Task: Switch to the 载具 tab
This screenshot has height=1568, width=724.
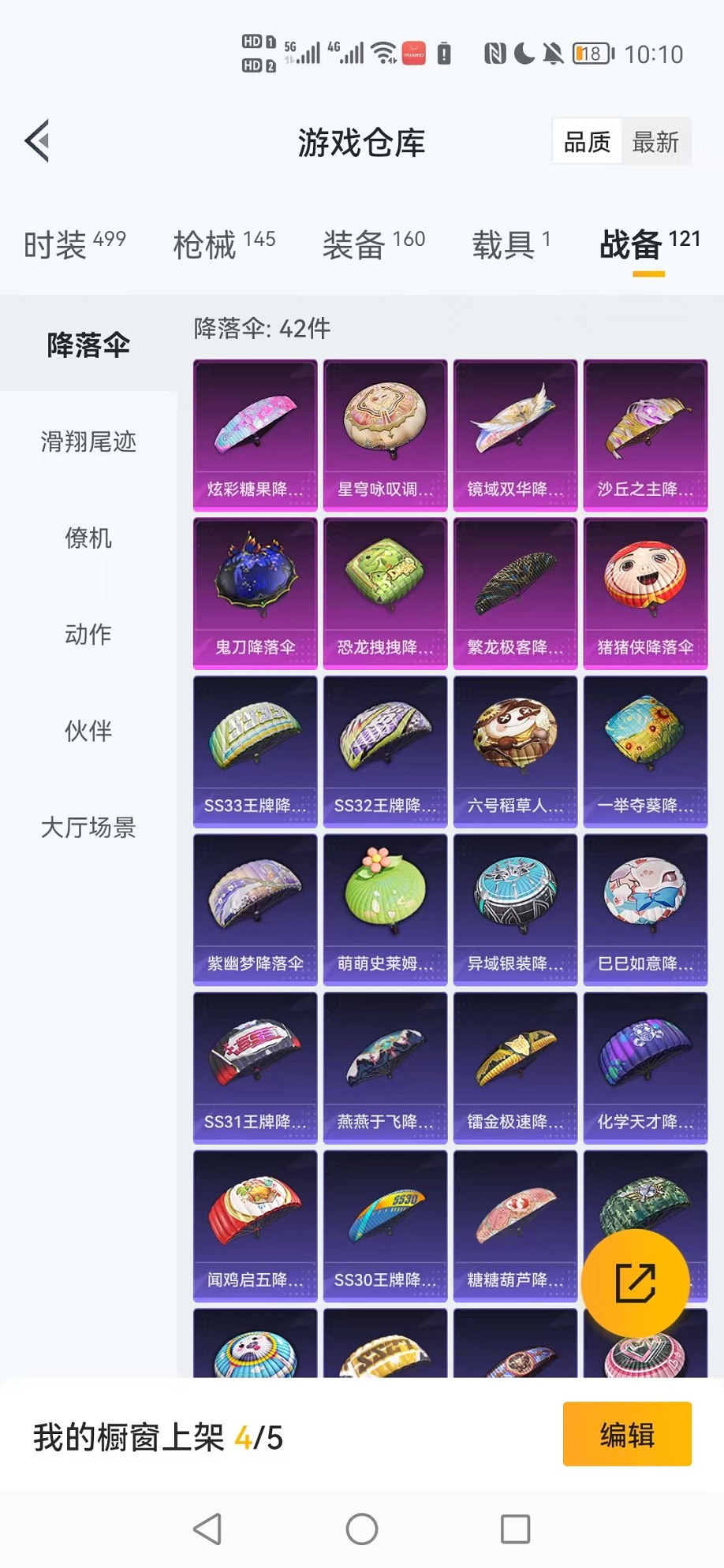Action: point(511,244)
